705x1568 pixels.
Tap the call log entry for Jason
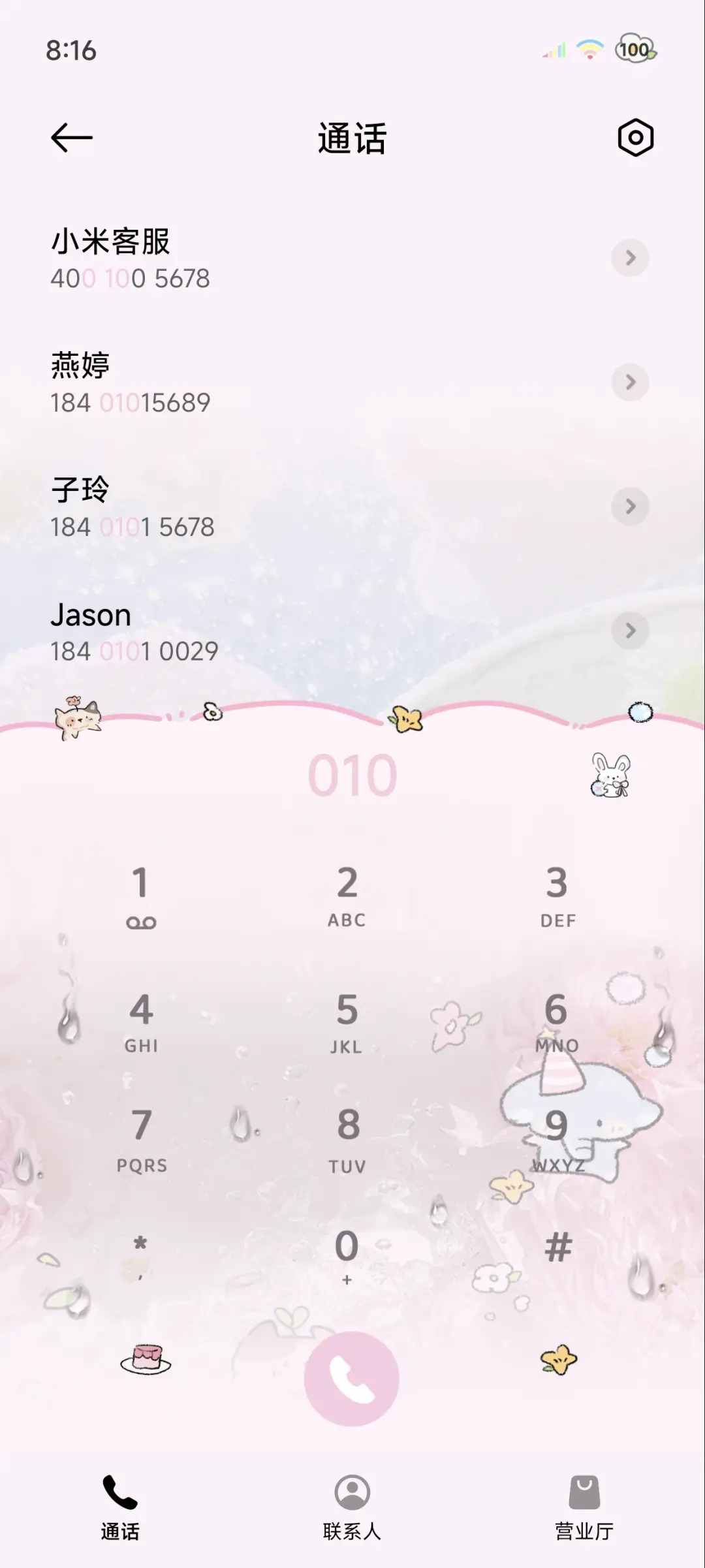(261, 630)
